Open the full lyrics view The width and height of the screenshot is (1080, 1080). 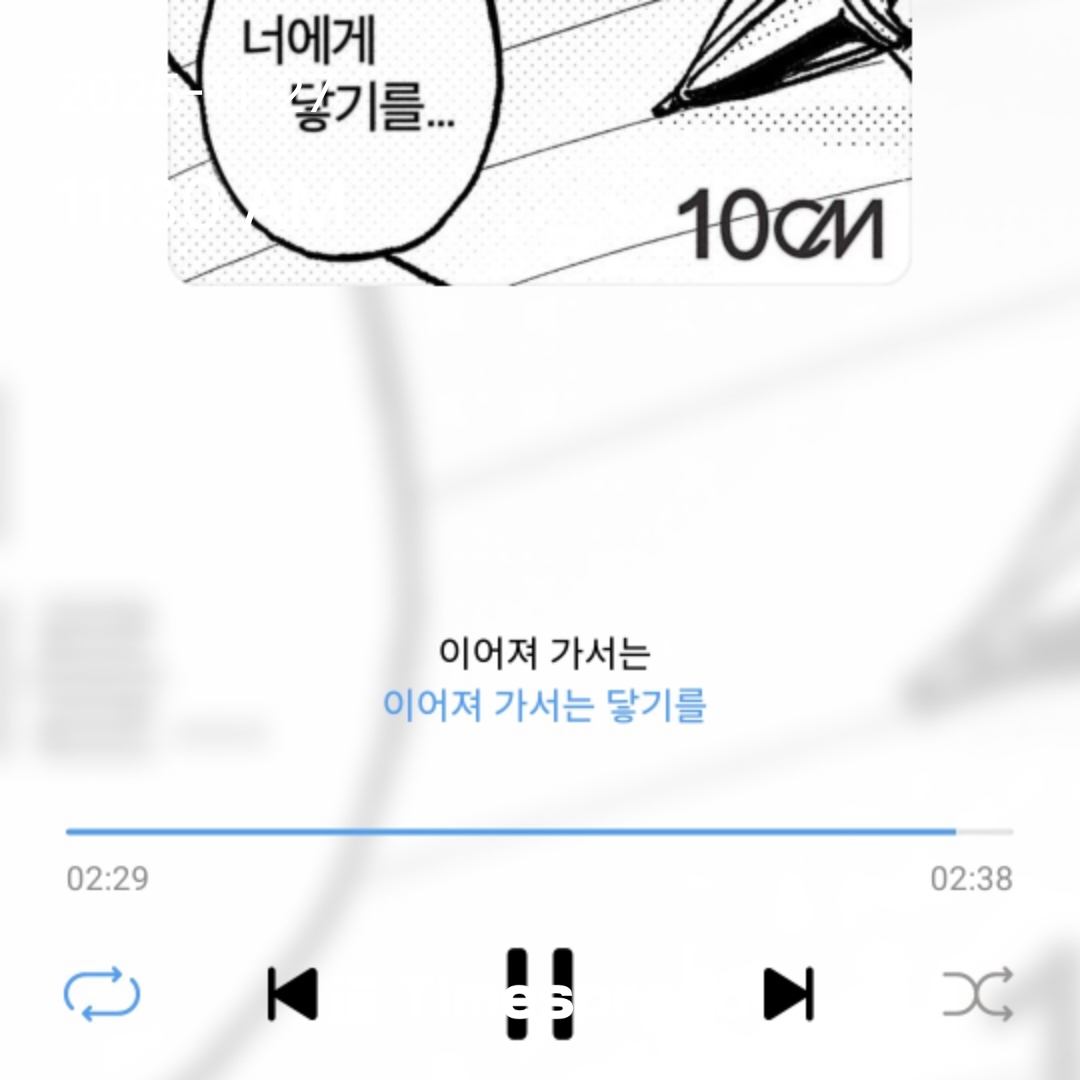(x=544, y=680)
